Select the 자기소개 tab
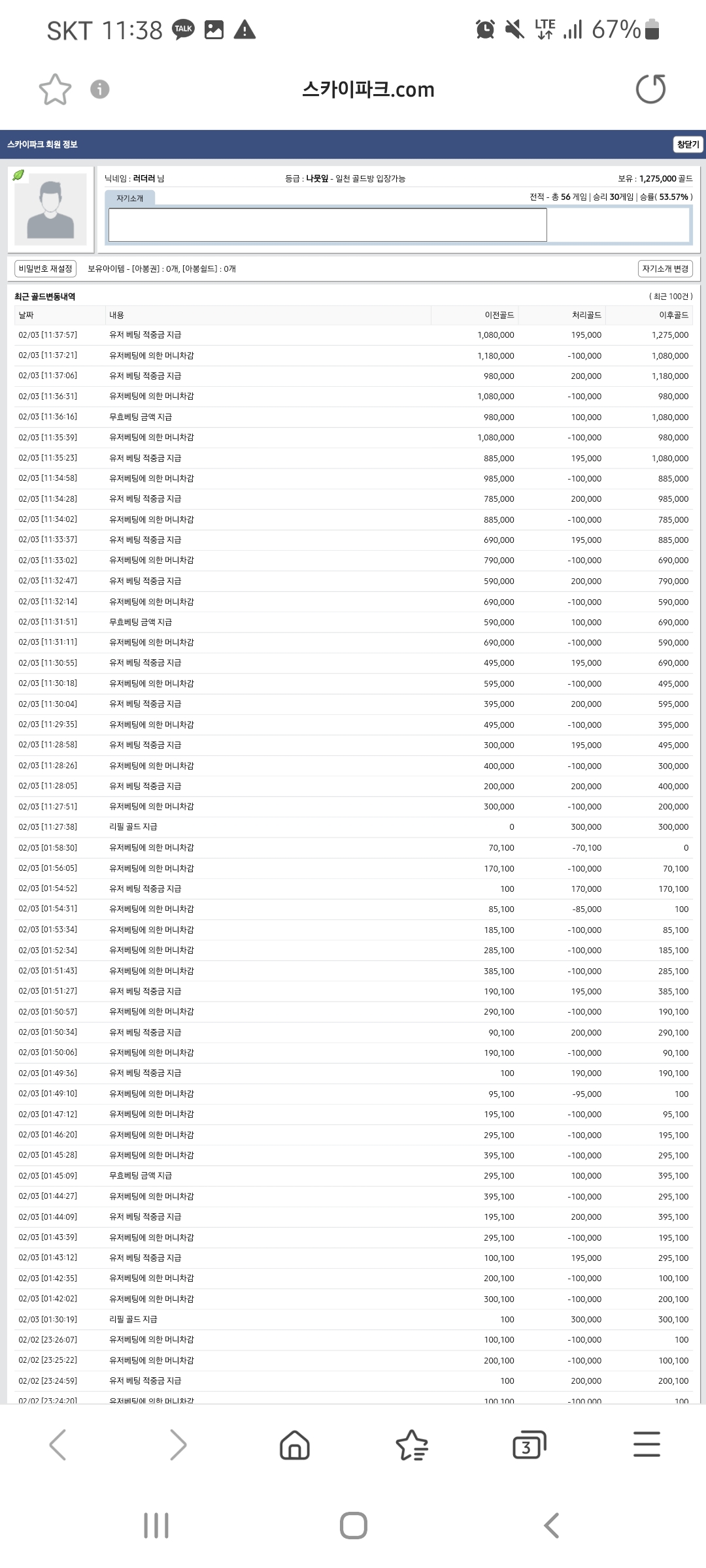706x1568 pixels. (x=130, y=198)
